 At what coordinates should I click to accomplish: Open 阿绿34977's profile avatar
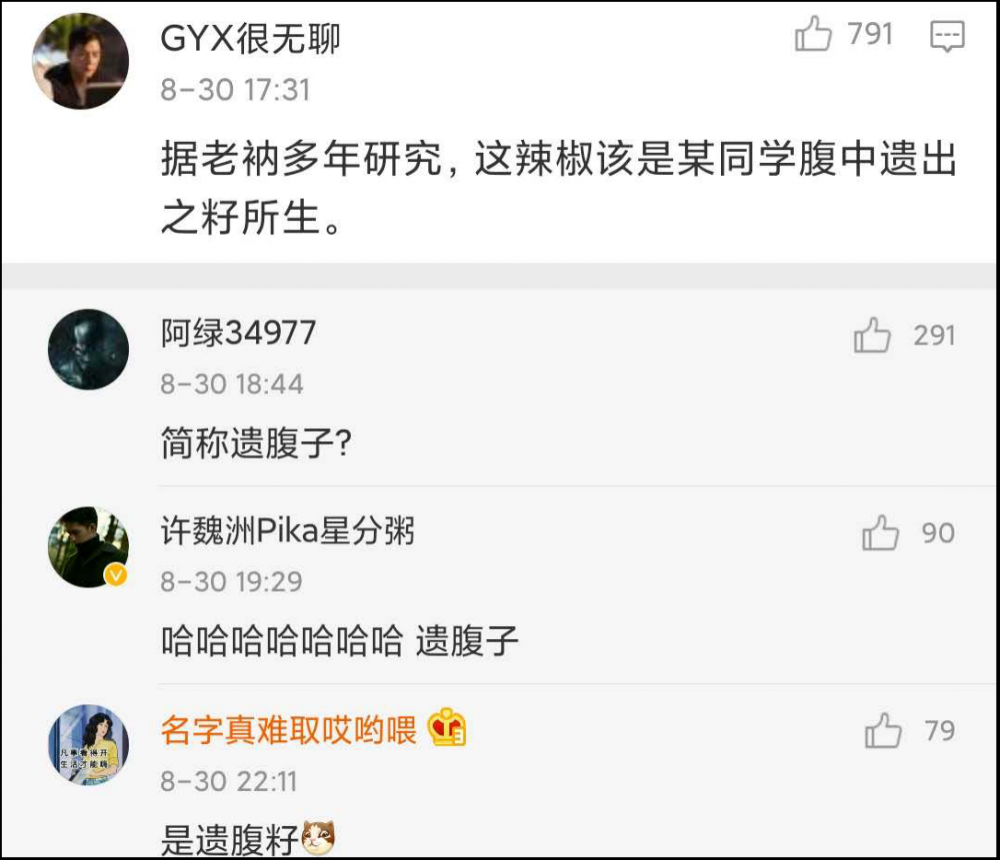(x=88, y=349)
